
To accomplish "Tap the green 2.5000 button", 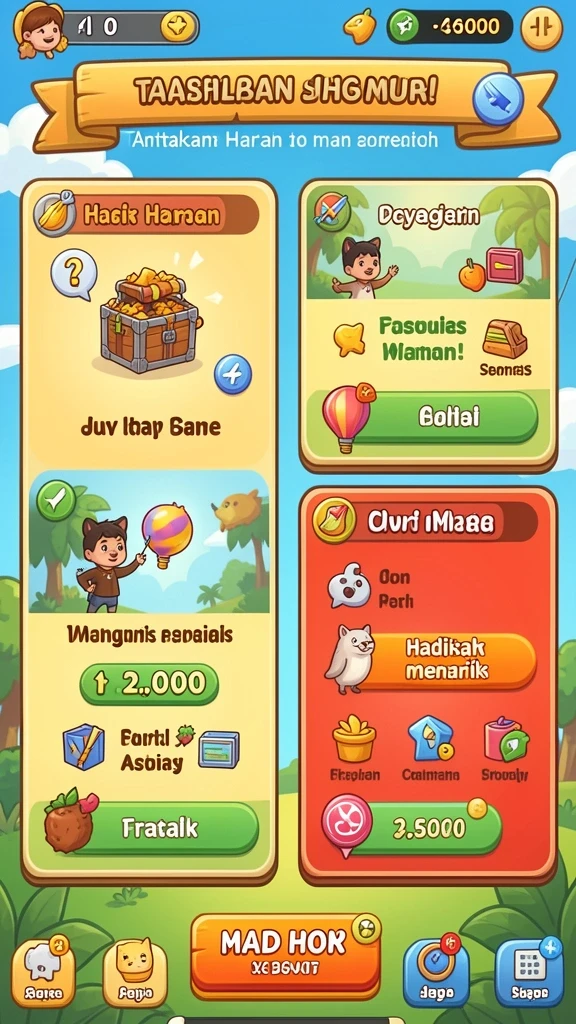I will click(431, 828).
